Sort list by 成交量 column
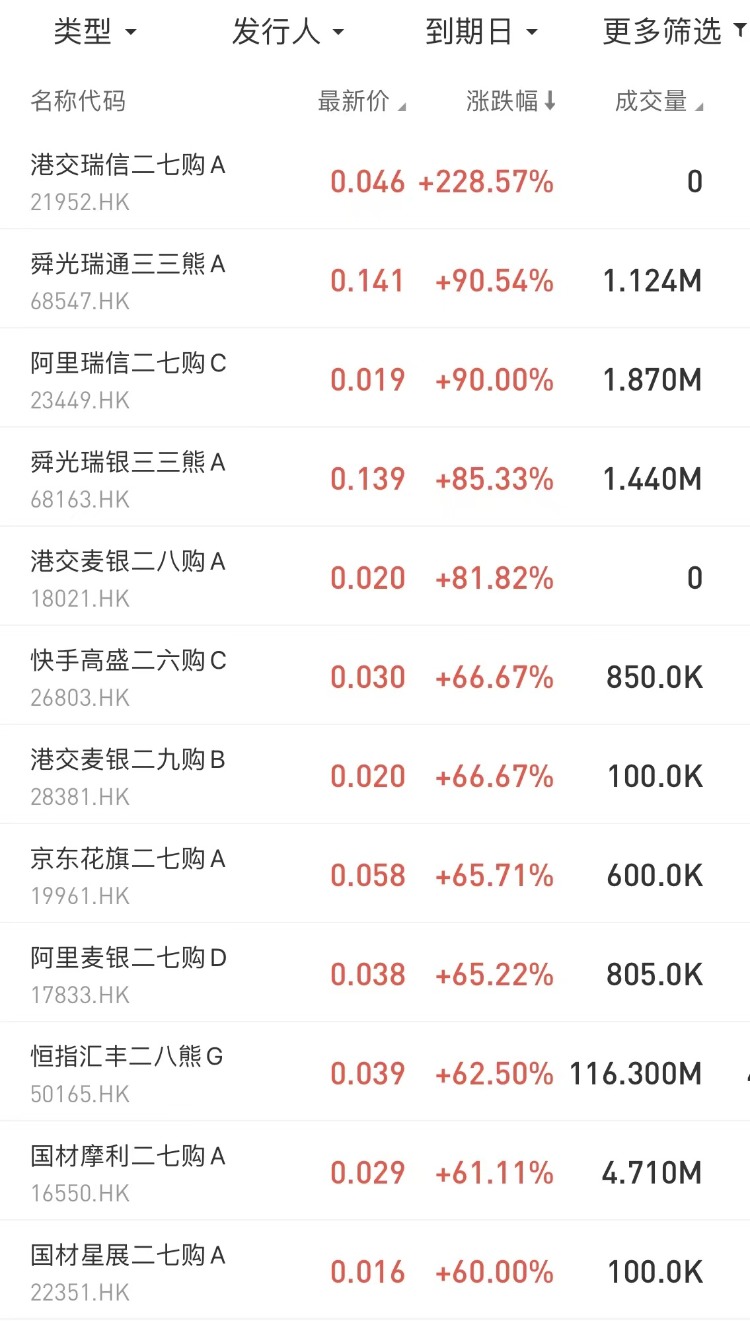The width and height of the screenshot is (750, 1321). (658, 101)
